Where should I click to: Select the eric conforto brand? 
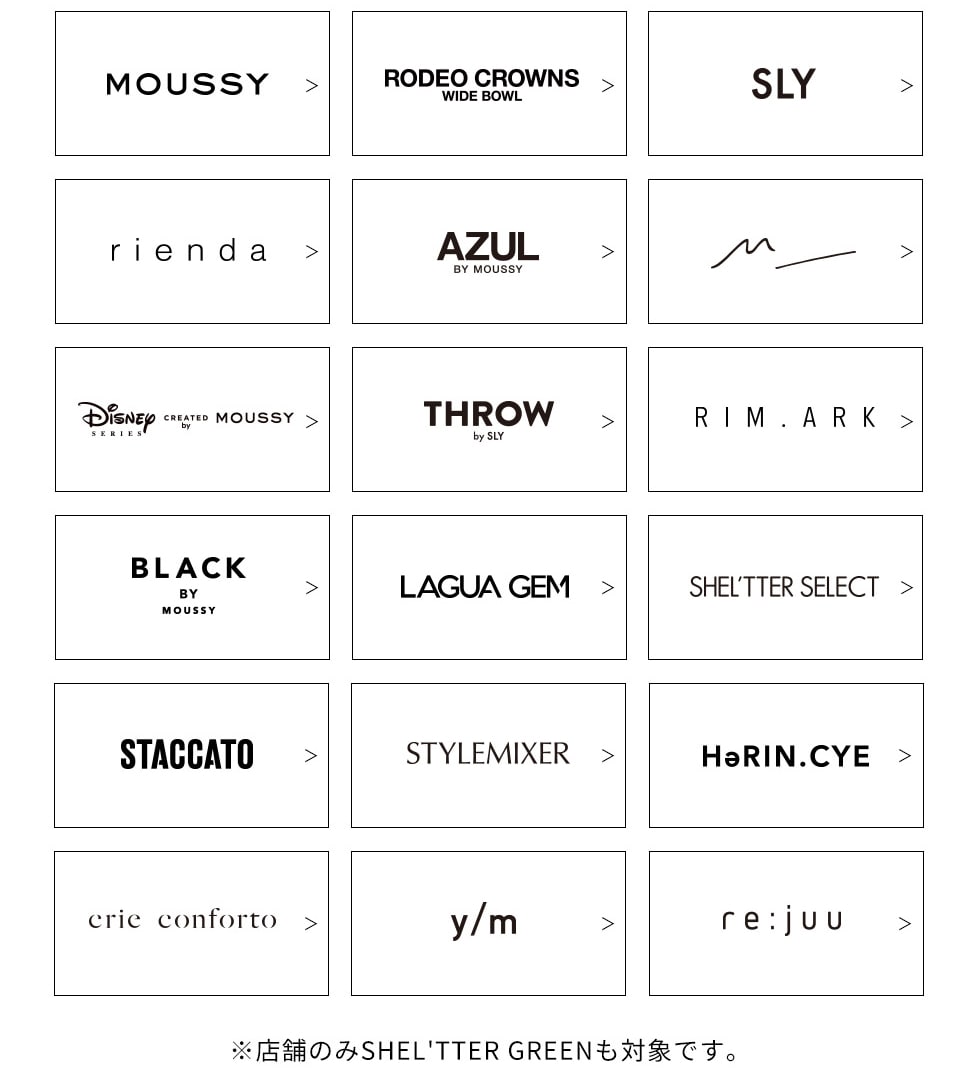[191, 923]
